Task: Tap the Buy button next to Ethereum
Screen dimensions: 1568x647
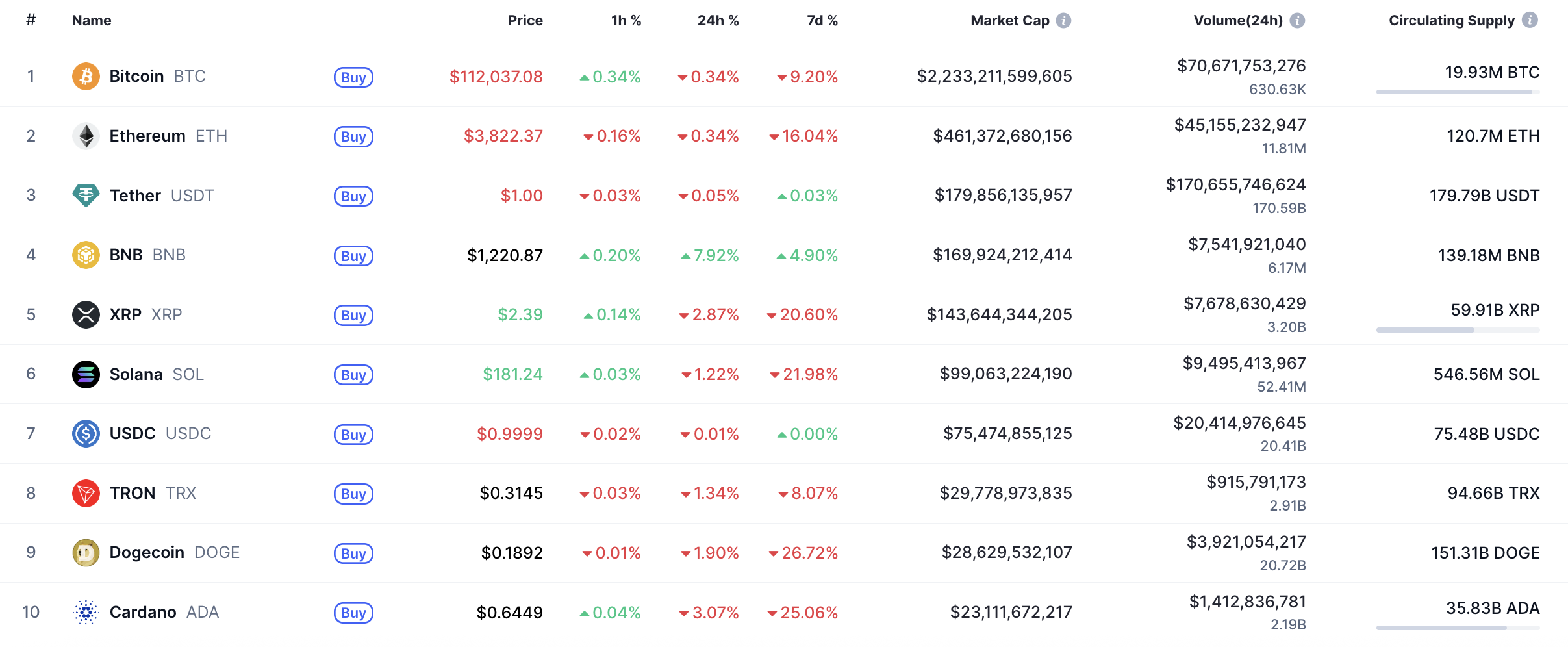Action: [x=353, y=136]
